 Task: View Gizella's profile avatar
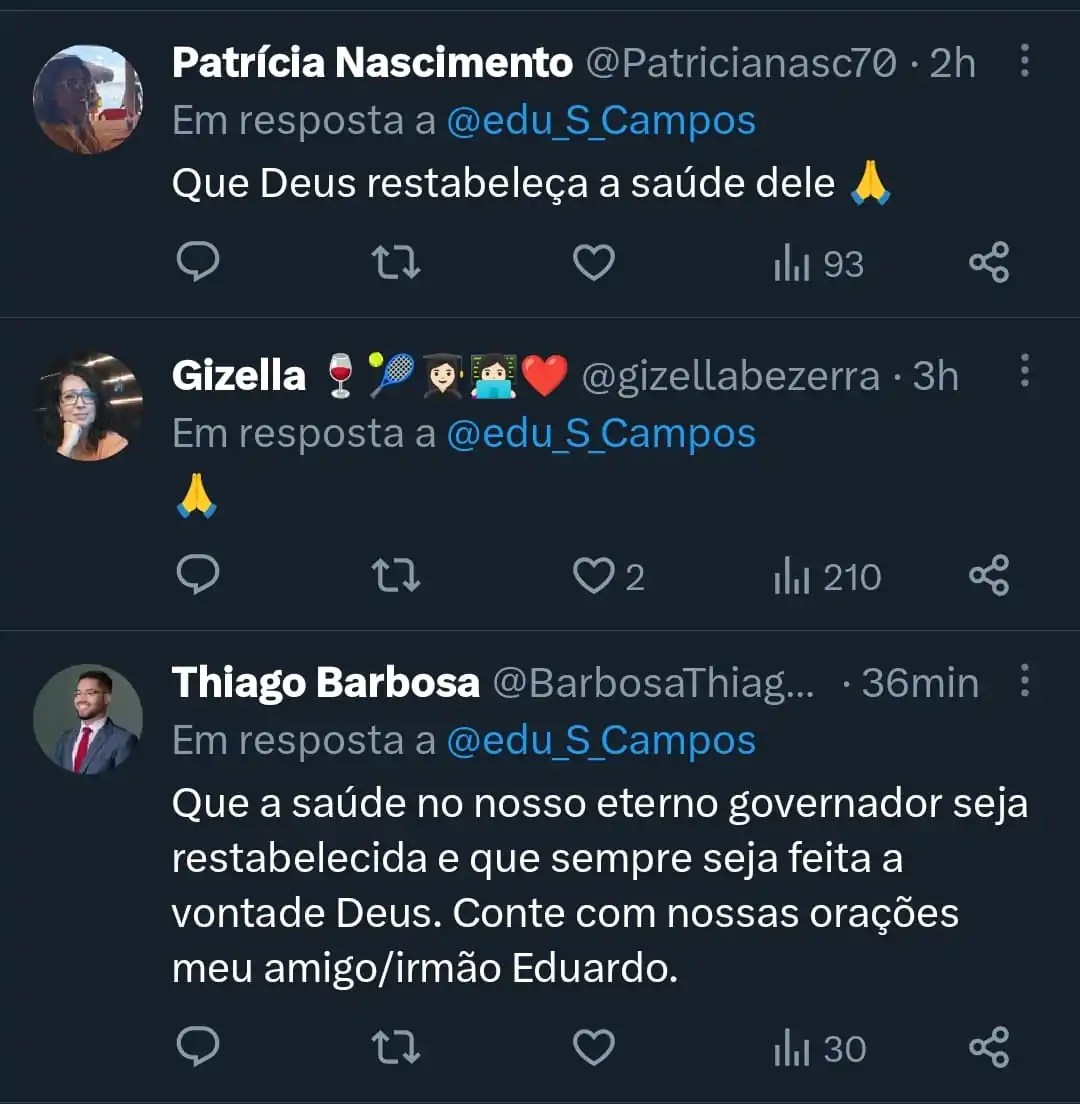tap(88, 407)
